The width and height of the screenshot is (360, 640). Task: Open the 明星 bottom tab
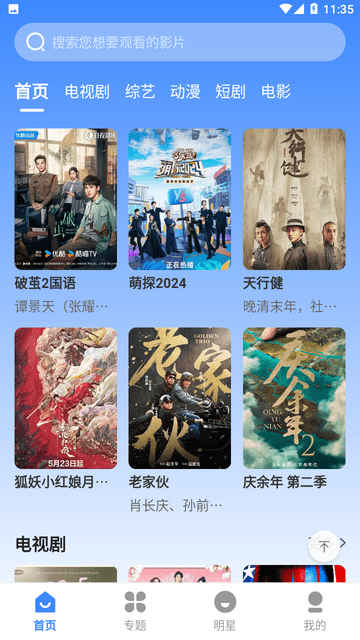[x=225, y=611]
